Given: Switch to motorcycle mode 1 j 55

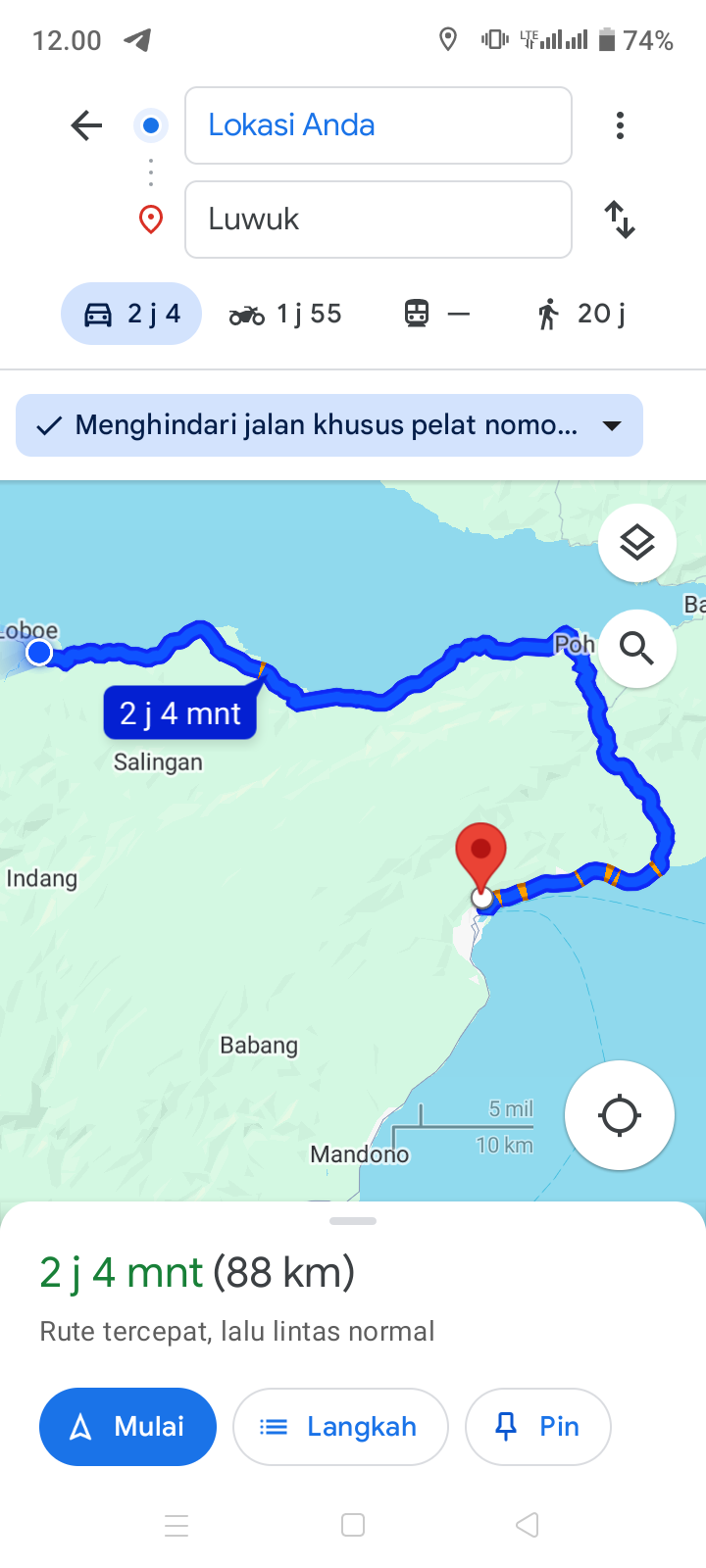Looking at the screenshot, I should (285, 314).
